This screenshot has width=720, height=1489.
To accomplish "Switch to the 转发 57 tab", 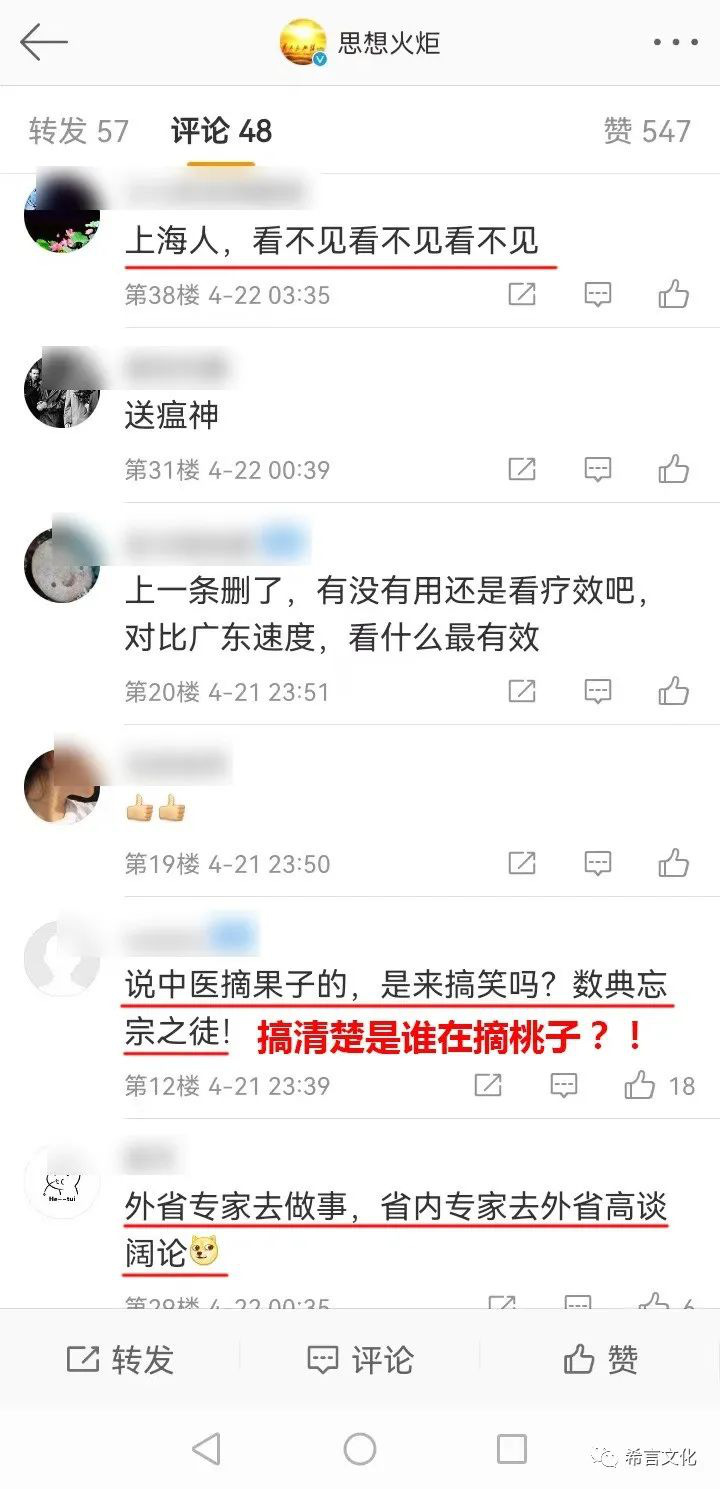I will tap(79, 131).
